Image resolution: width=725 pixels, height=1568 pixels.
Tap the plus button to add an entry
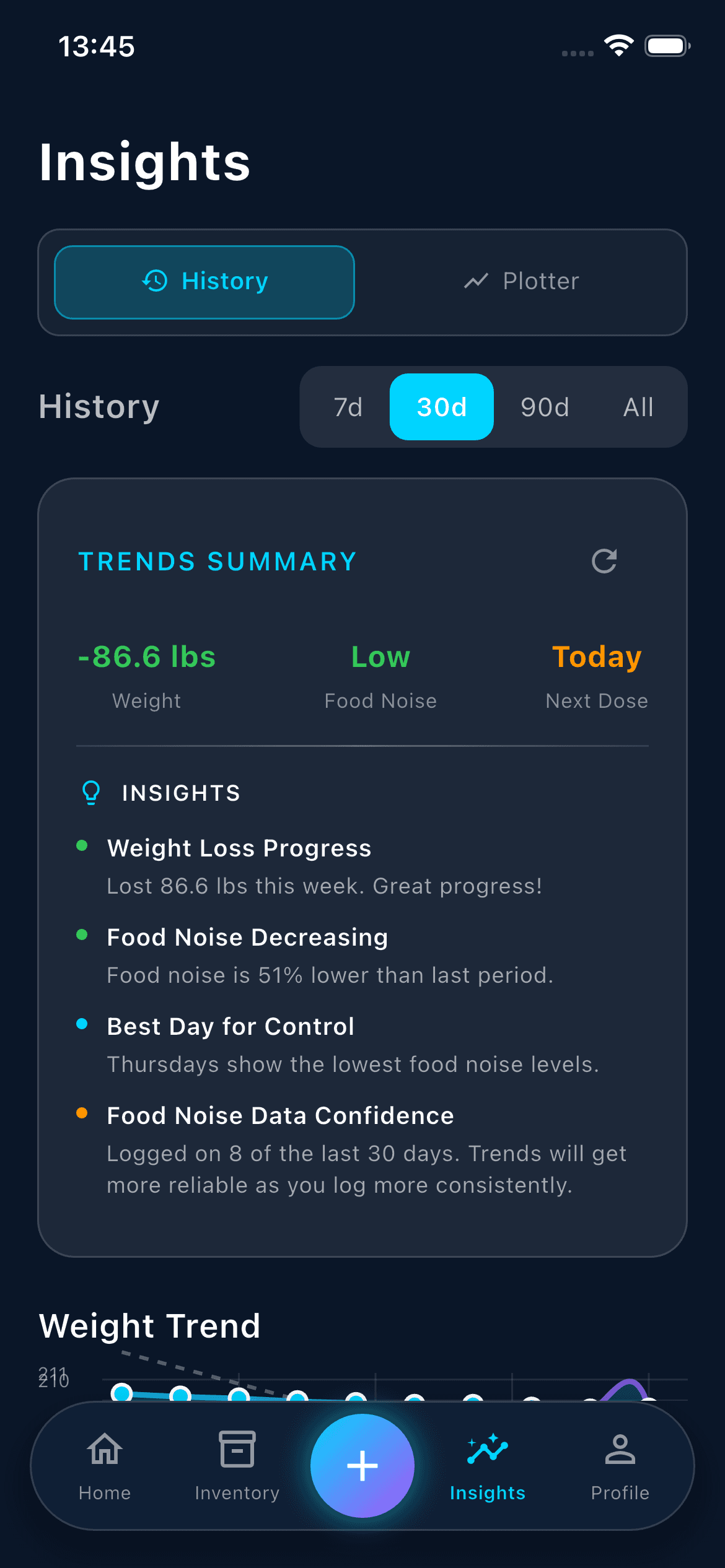[362, 1464]
